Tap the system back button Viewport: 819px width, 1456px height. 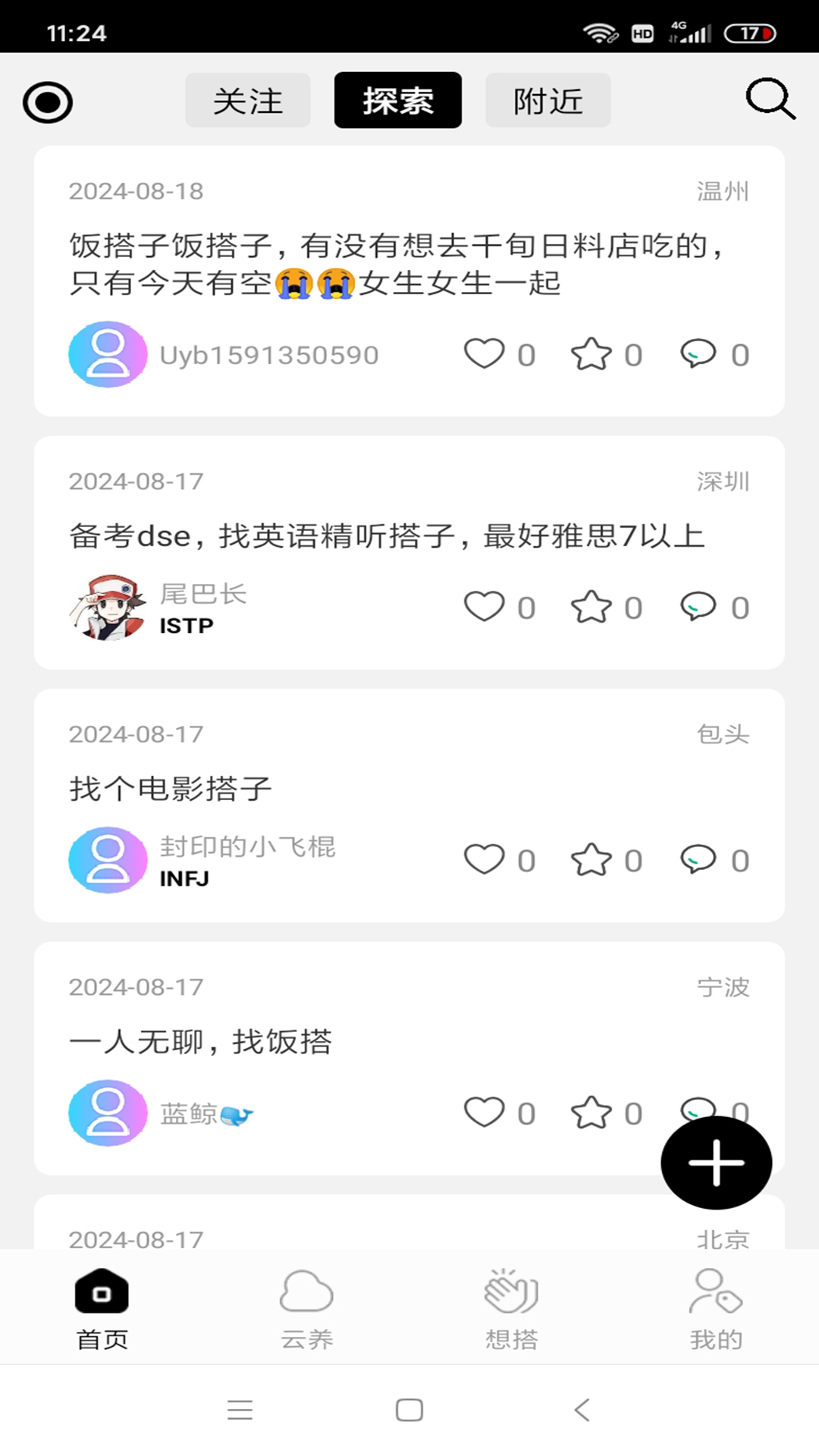[582, 1410]
